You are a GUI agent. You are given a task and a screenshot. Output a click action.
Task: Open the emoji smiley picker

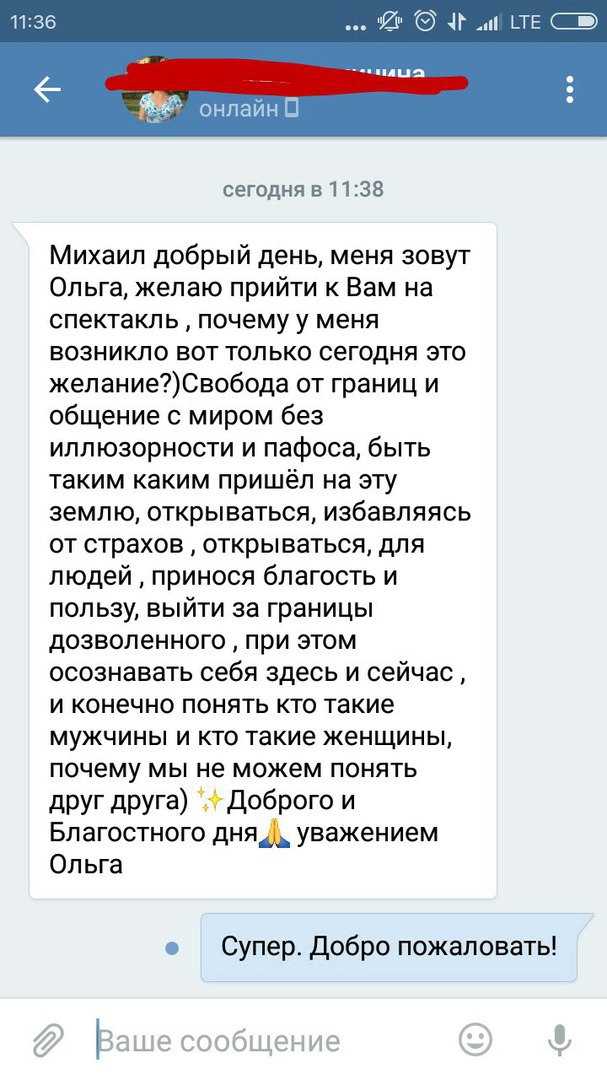(475, 1039)
